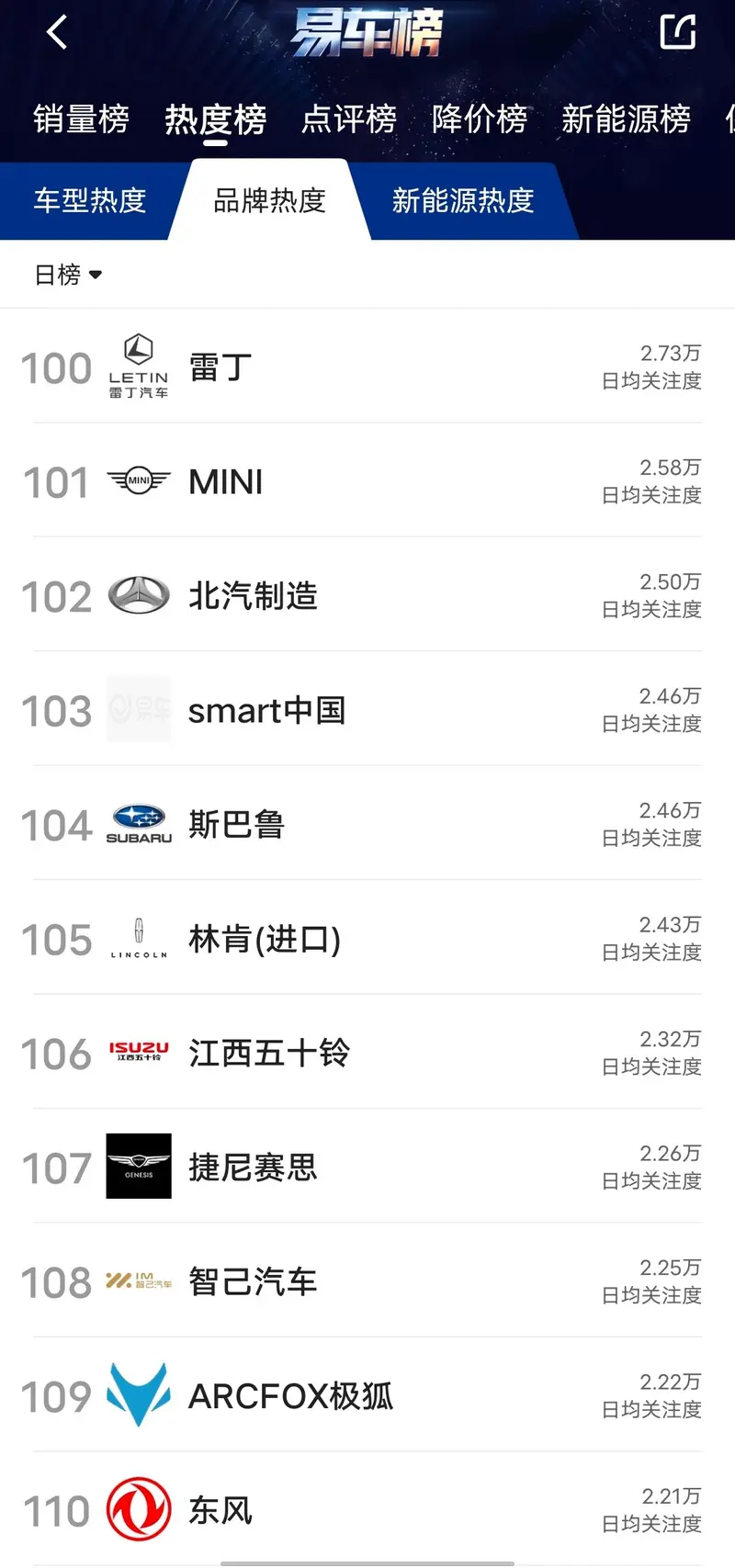The width and height of the screenshot is (735, 1568).
Task: Switch to the 新能源热度 sub-tab
Action: point(463,200)
